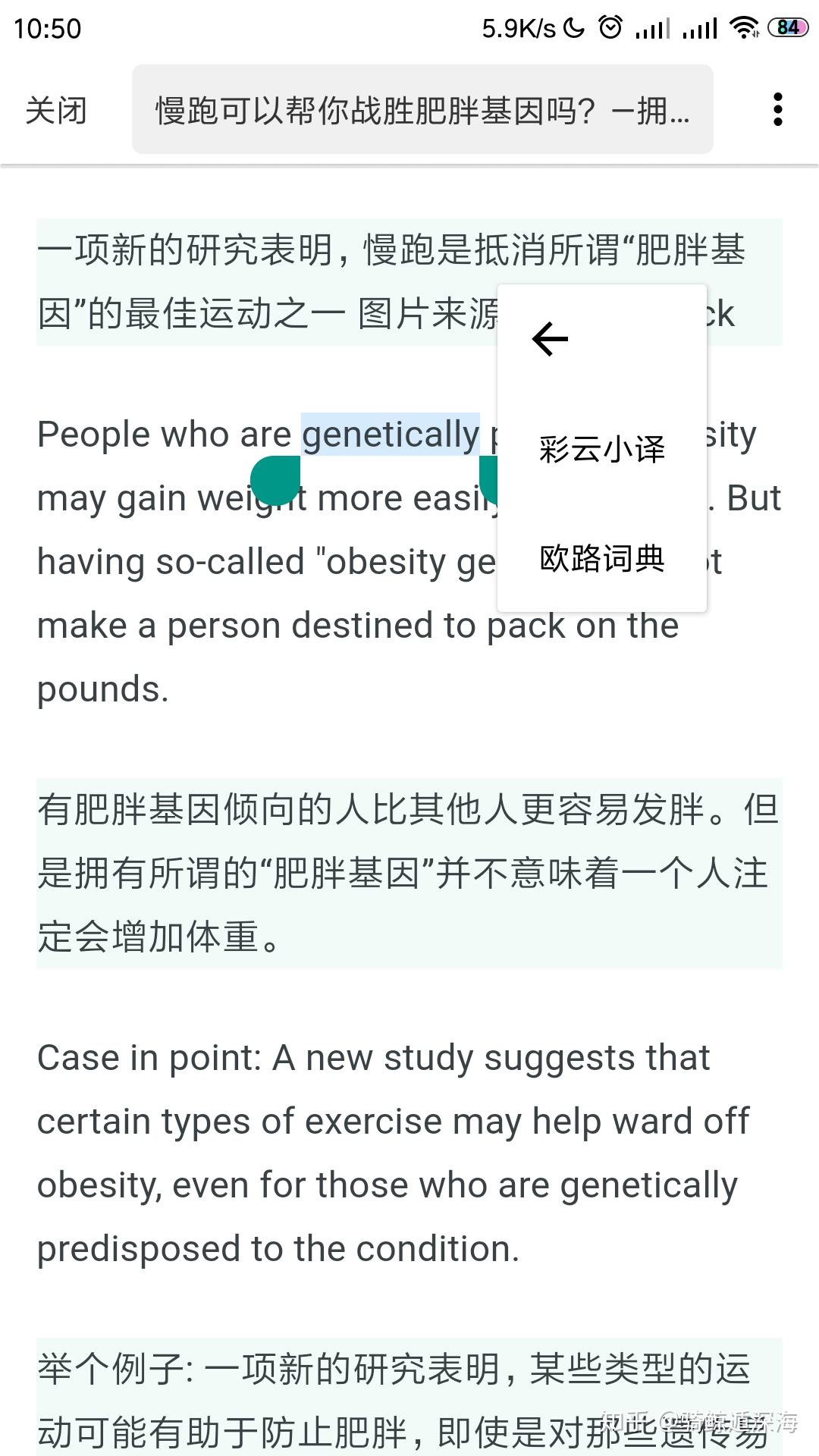Viewport: 819px width, 1456px height.
Task: Tap the page title address bar
Action: [x=422, y=110]
